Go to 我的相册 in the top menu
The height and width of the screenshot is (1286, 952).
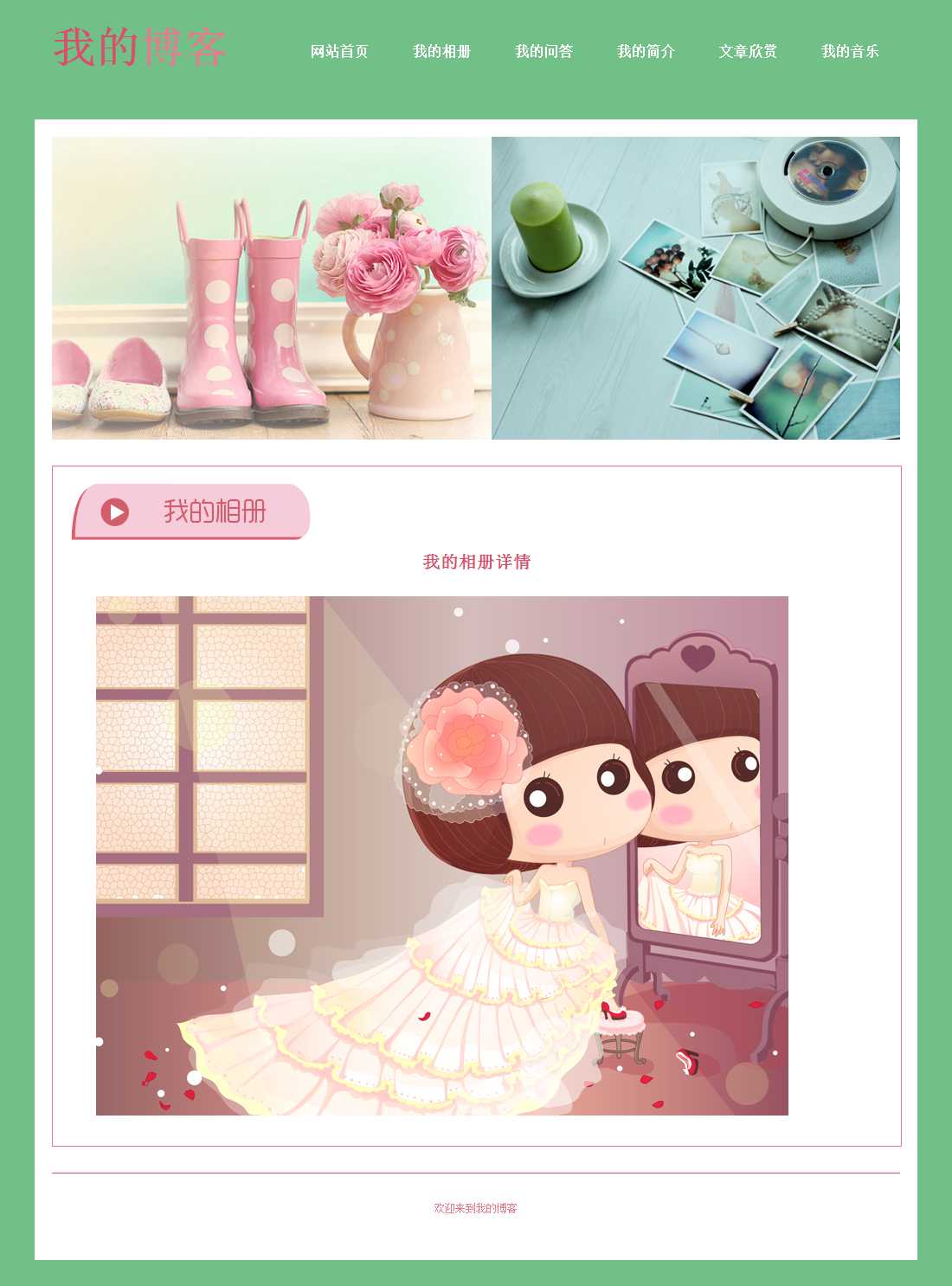441,52
